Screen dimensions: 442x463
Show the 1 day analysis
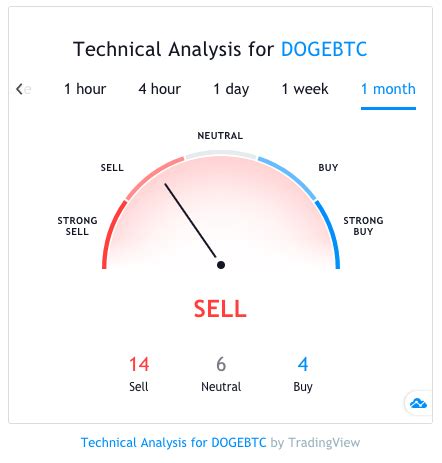231,89
